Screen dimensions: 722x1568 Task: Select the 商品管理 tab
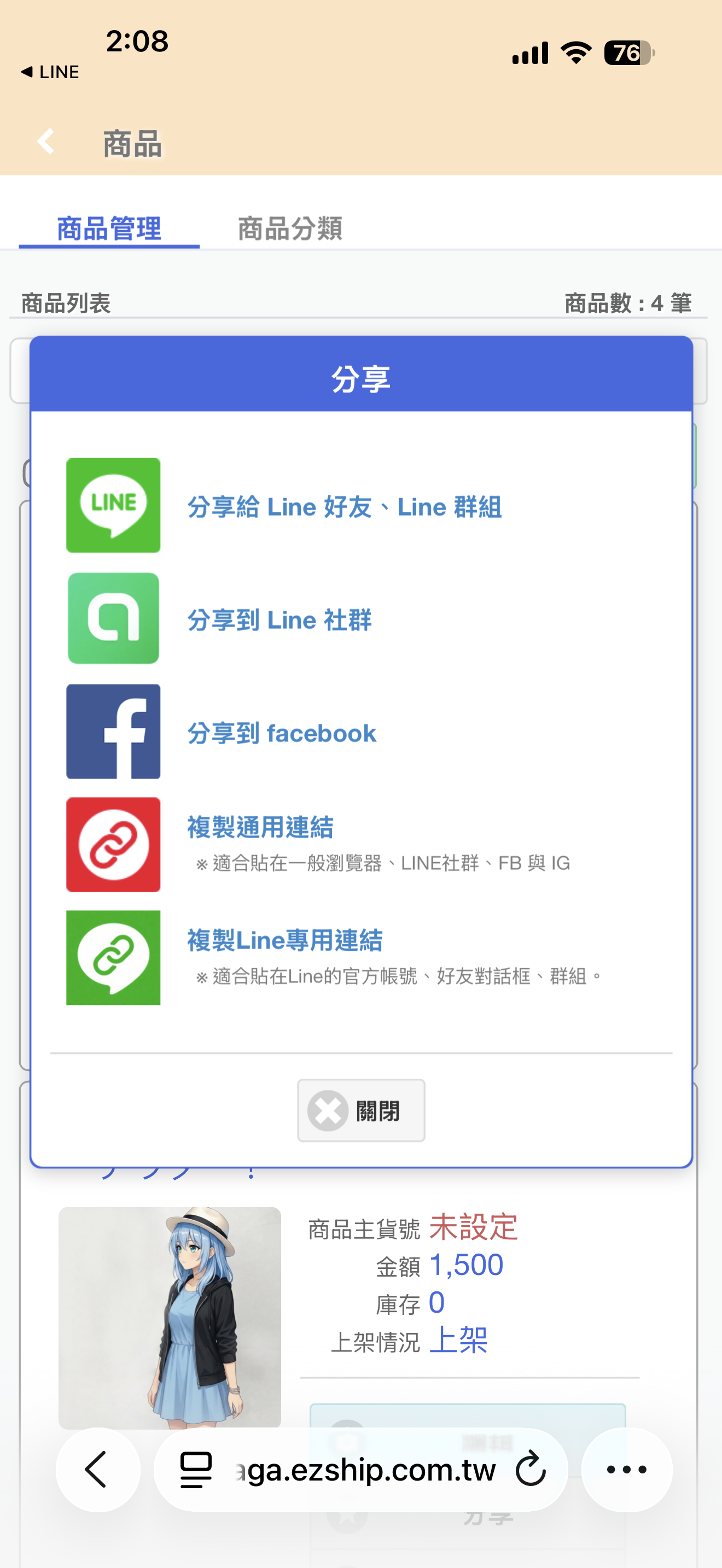tap(109, 229)
